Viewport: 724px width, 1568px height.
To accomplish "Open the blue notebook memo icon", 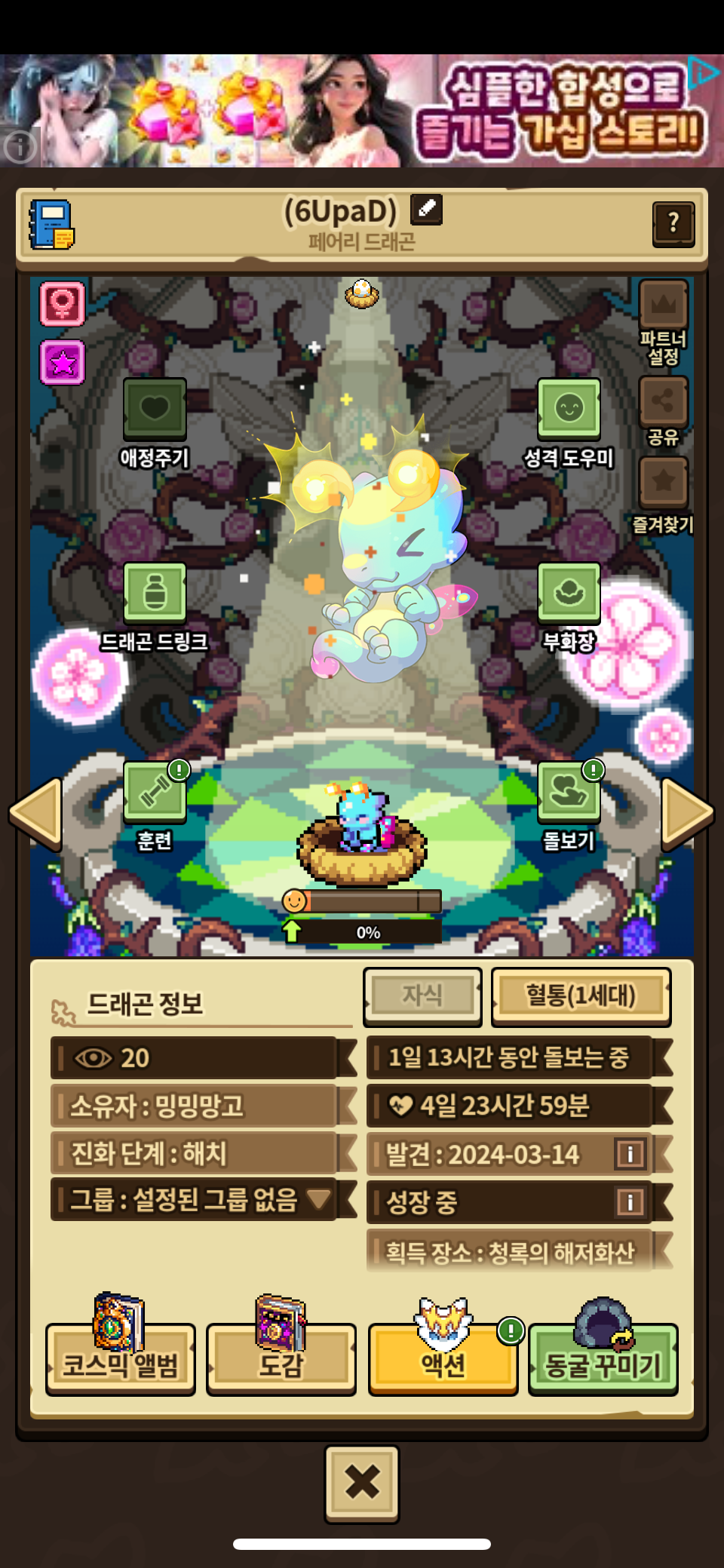I will click(x=51, y=225).
